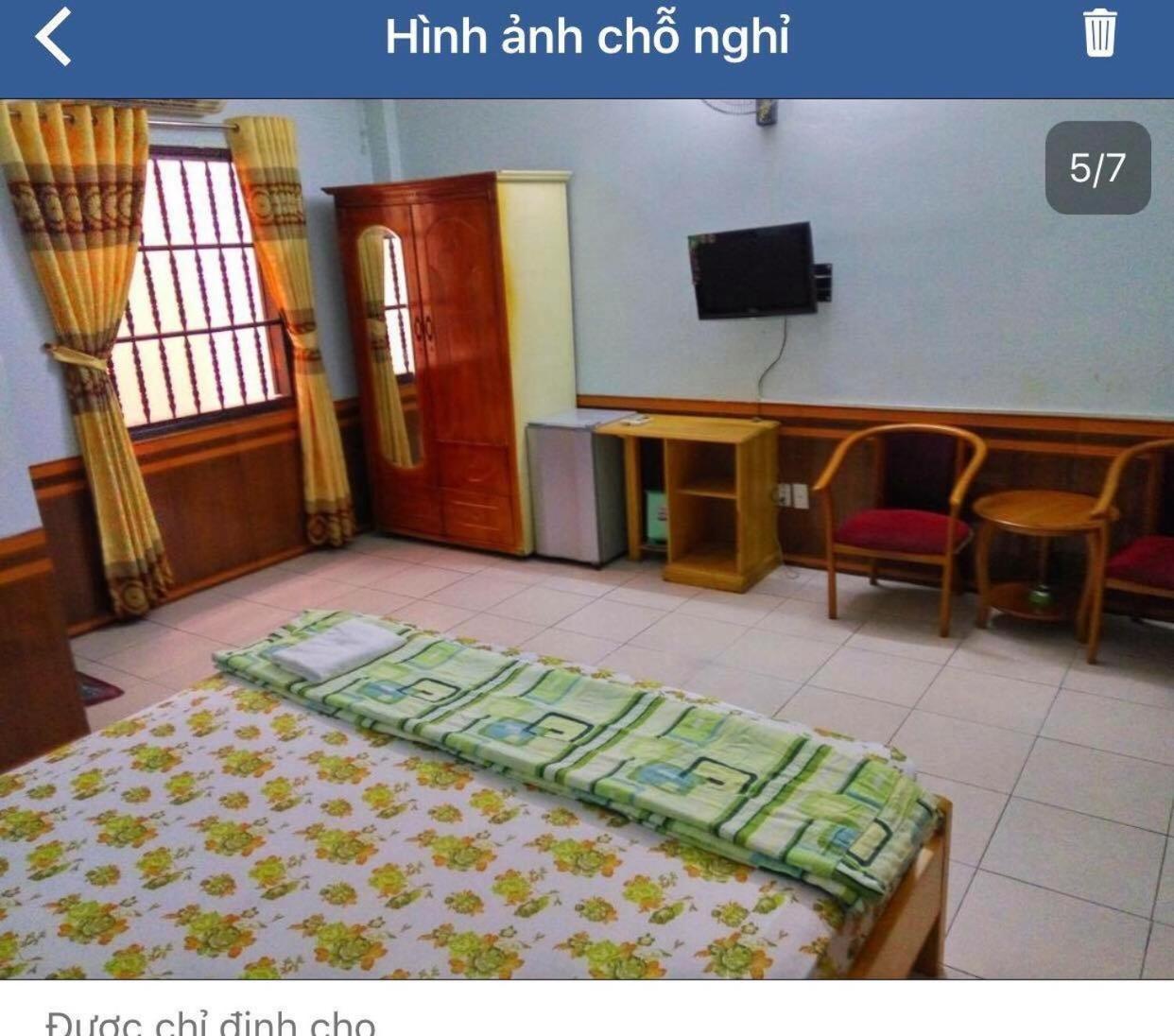
Task: Go back from accommodation photos
Action: coord(53,38)
